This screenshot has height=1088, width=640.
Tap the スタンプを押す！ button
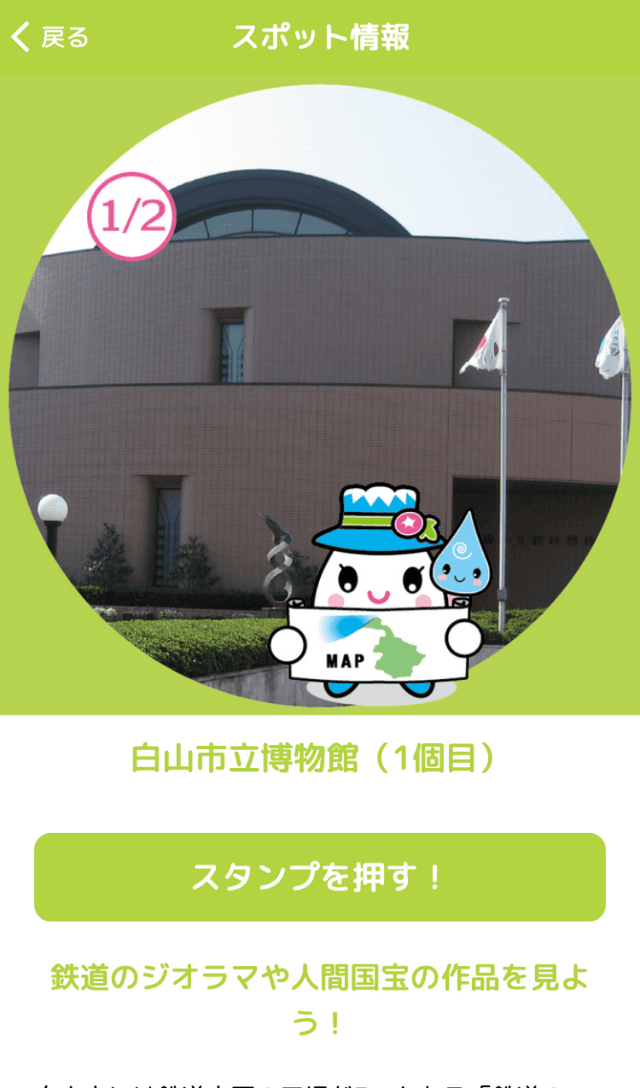pyautogui.click(x=320, y=877)
